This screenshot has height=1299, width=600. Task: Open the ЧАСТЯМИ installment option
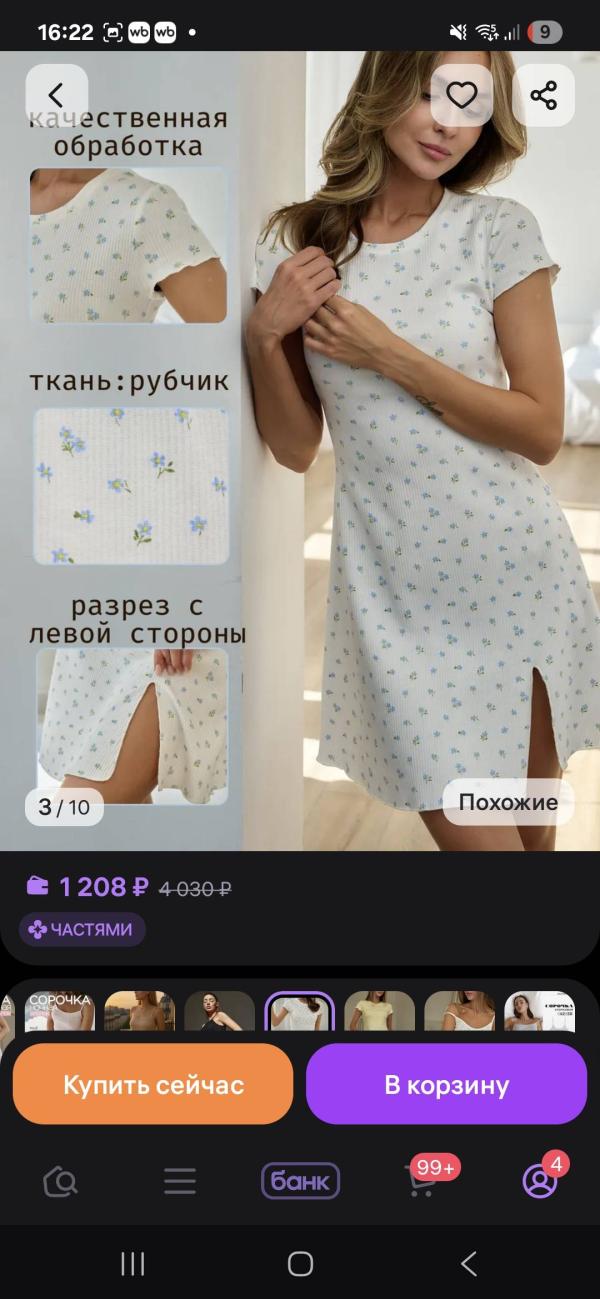tap(82, 929)
